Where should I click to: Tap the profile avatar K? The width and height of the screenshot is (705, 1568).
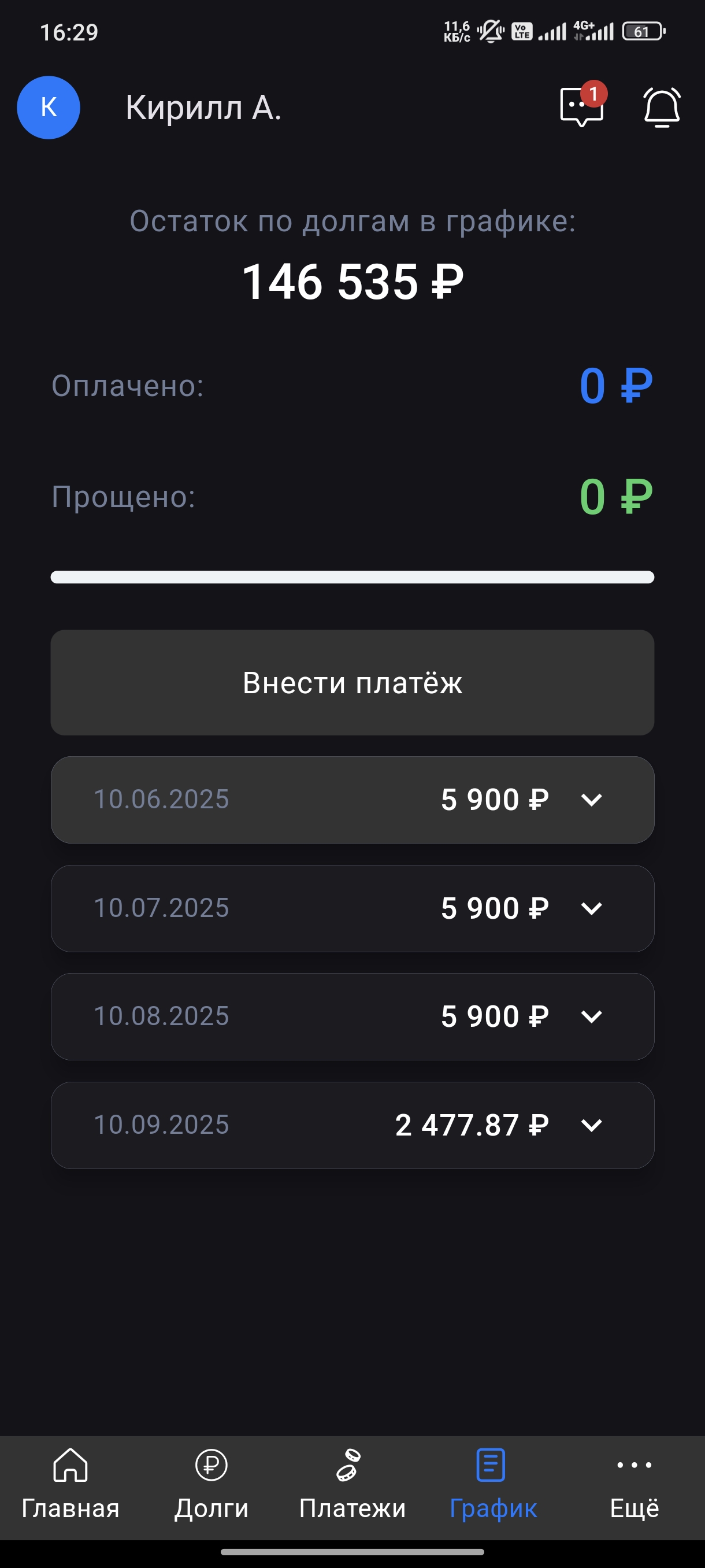pos(49,107)
